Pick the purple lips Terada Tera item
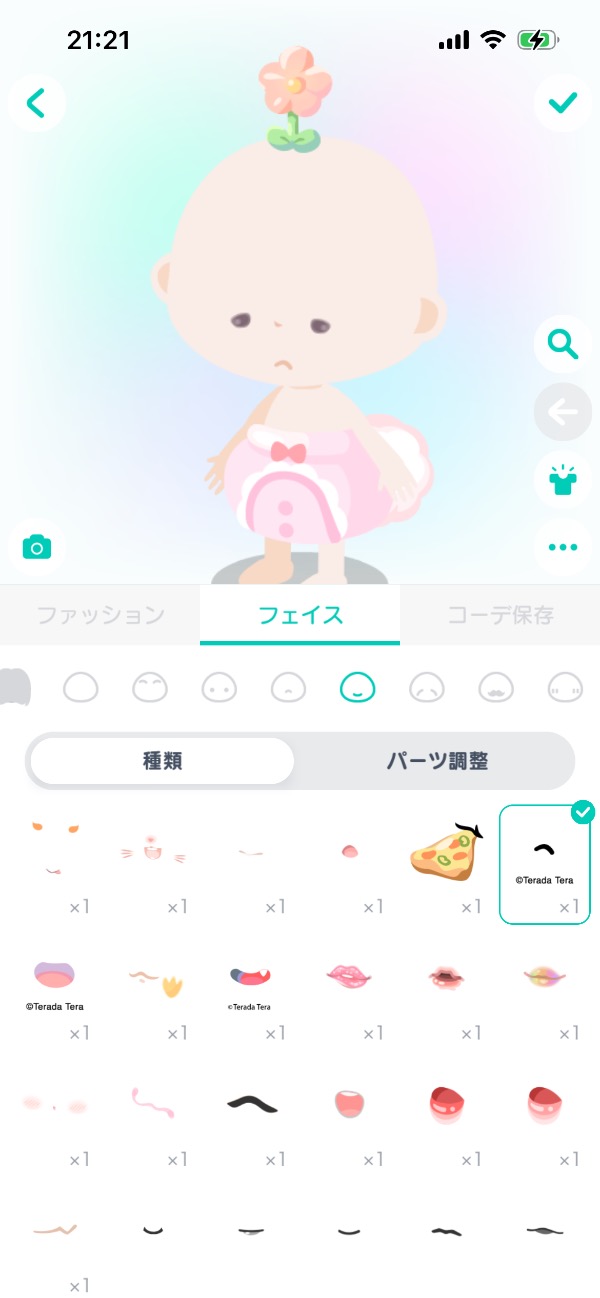Image resolution: width=600 pixels, height=1298 pixels. (55, 975)
